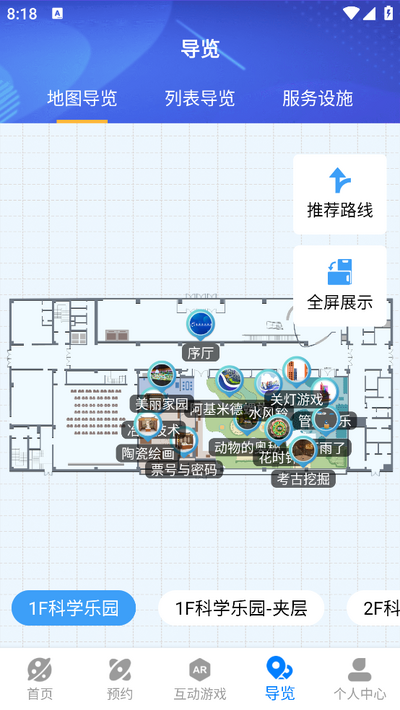Screen dimensions: 400x710
Task: Open the 预约 tab
Action: tap(120, 679)
